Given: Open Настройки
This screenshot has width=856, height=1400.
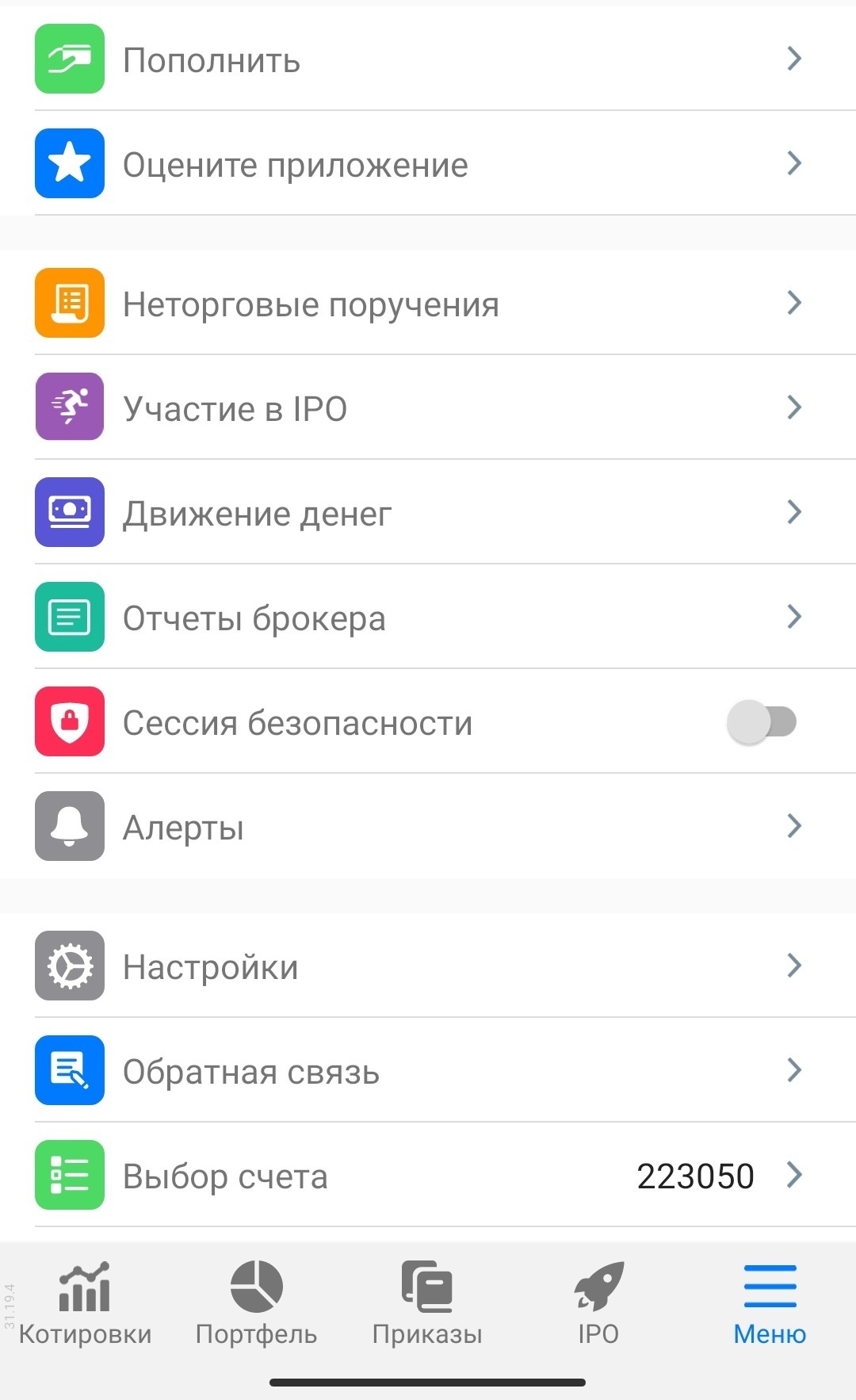Looking at the screenshot, I should click(428, 966).
